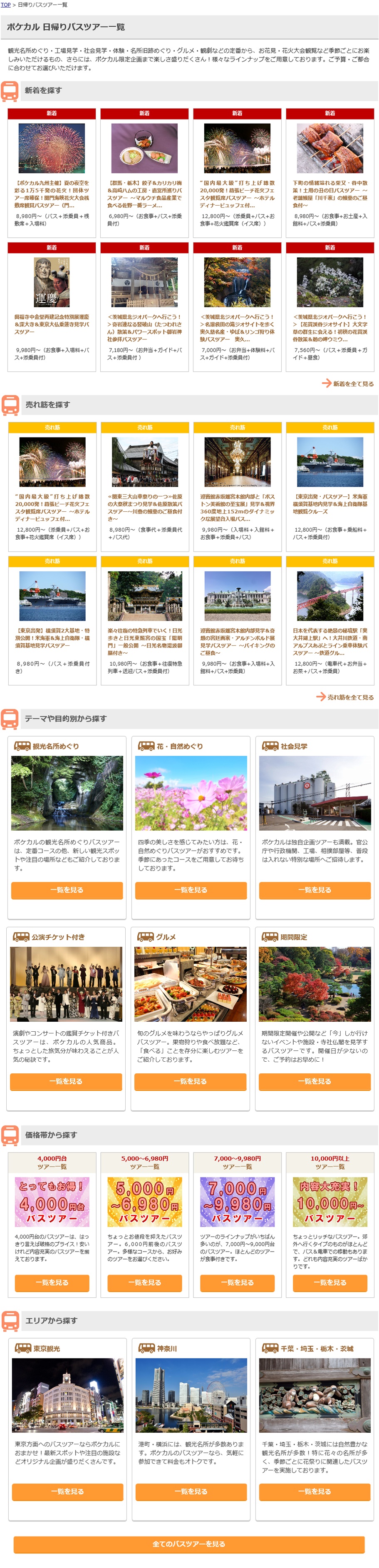
Task: Open the TOP breadcrumb link
Action: tap(5, 4)
